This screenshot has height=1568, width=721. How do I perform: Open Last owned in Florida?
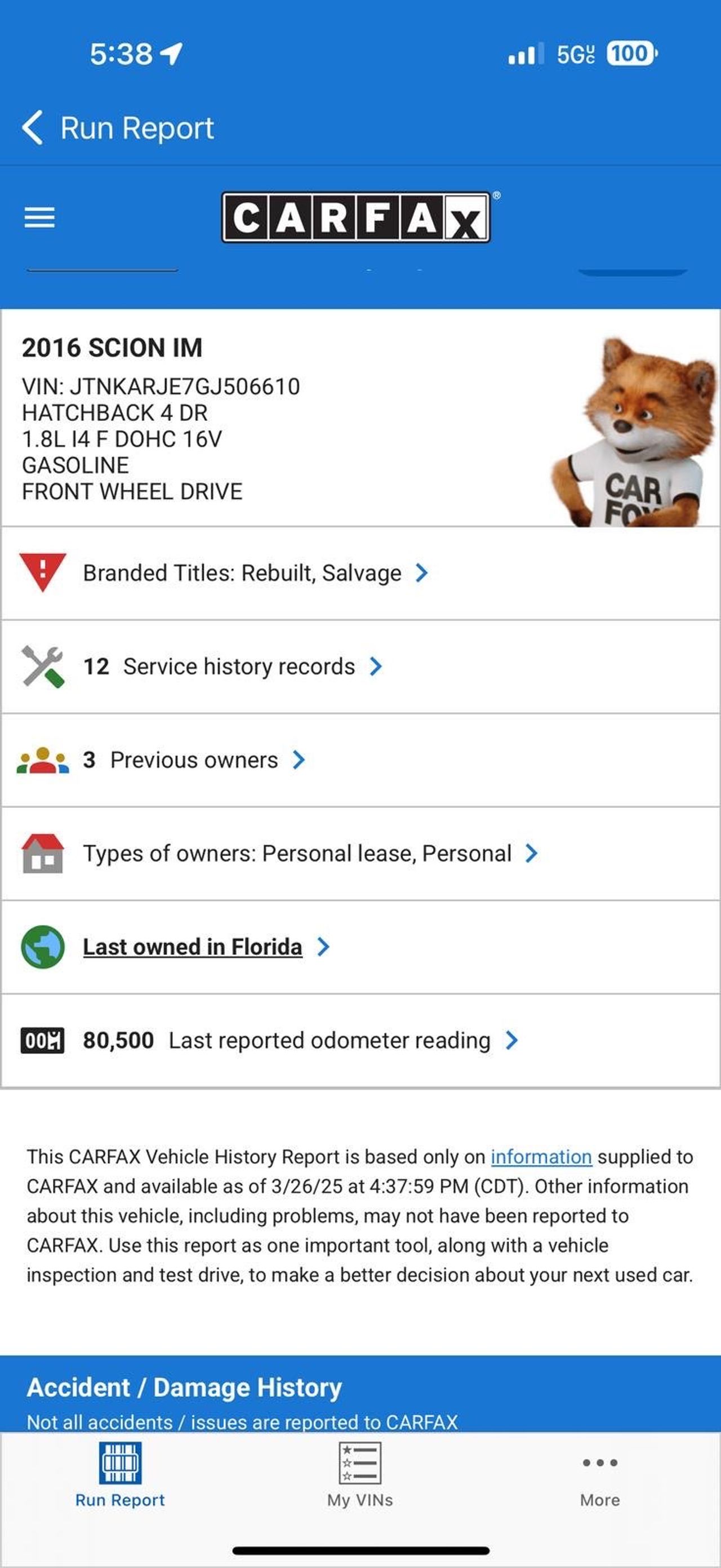click(x=192, y=947)
